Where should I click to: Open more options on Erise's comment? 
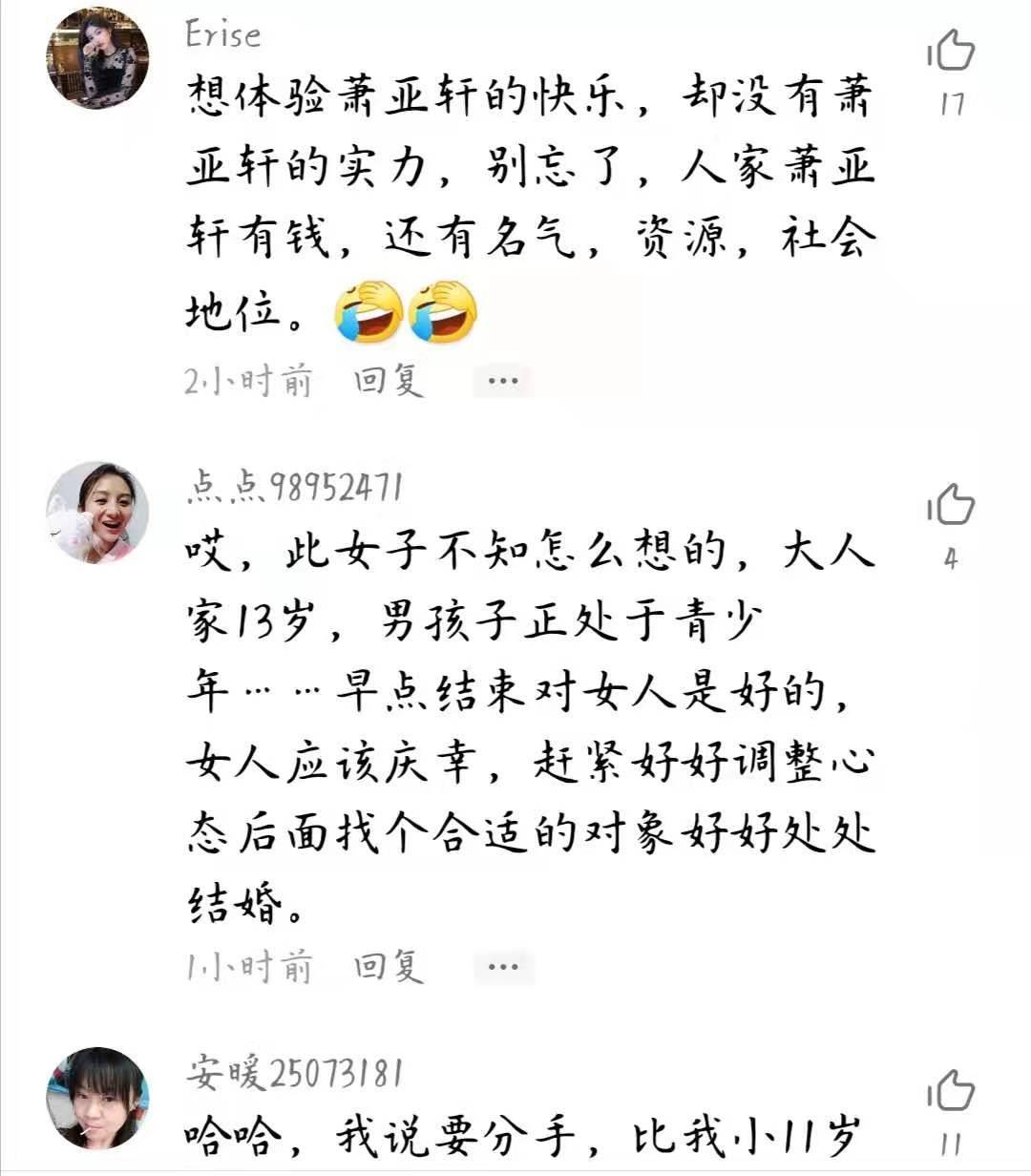(x=503, y=379)
